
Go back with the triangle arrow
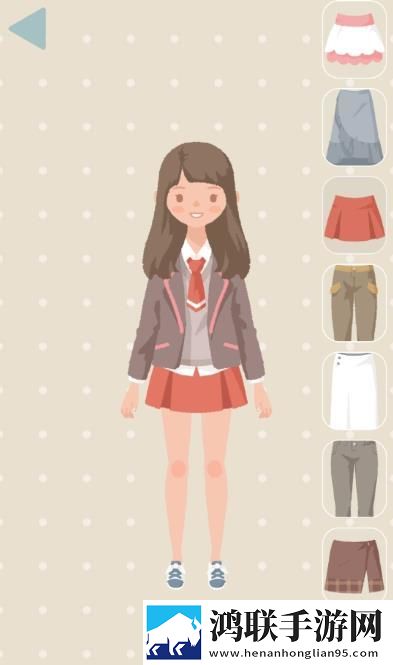[x=28, y=28]
